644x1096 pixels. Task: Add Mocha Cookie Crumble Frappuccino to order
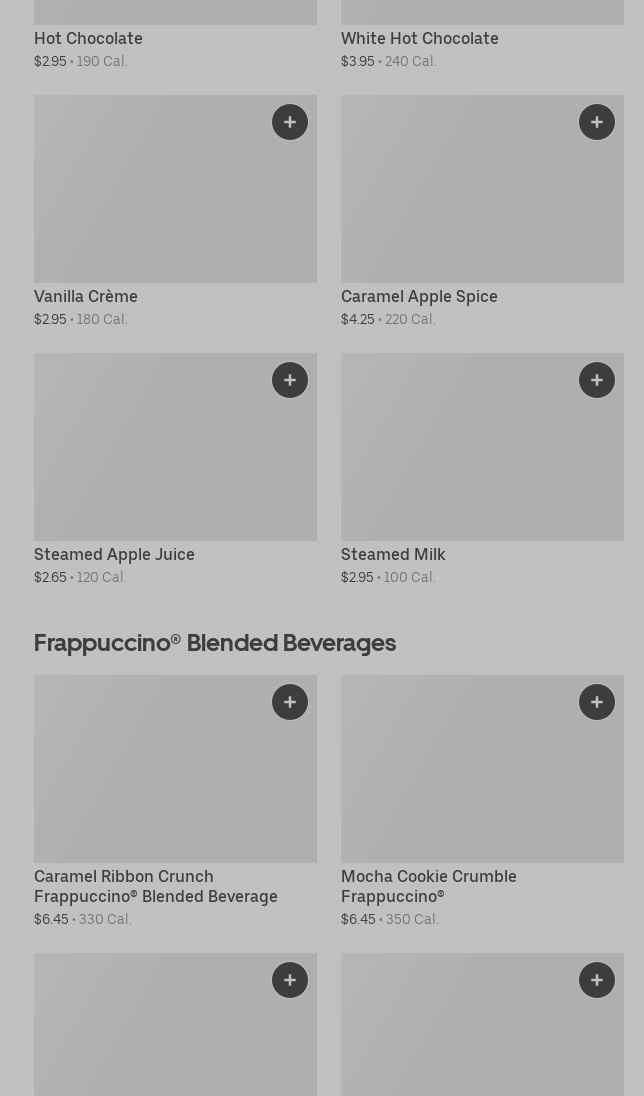click(597, 702)
